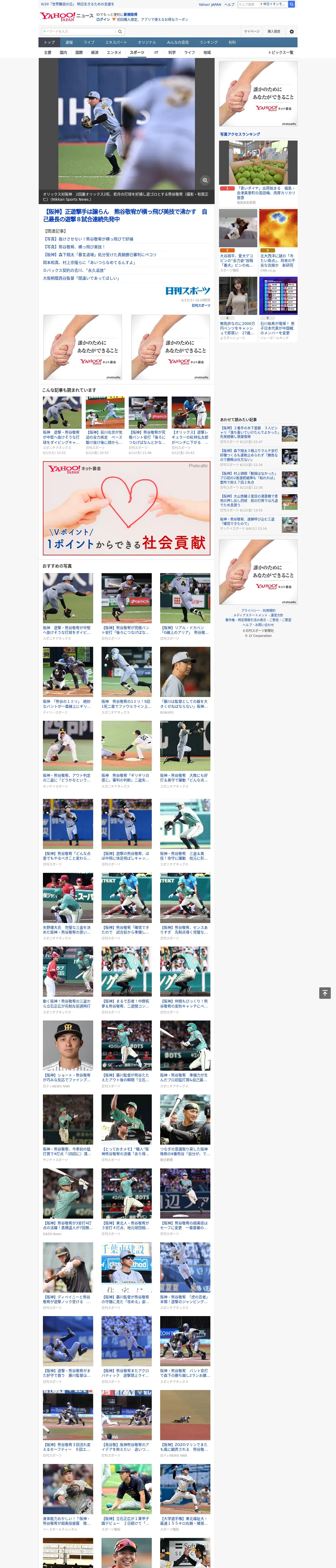Tap the 1ポイントからできる社会貢献 banner
Screen dimensions: 336x1568
(x=127, y=508)
